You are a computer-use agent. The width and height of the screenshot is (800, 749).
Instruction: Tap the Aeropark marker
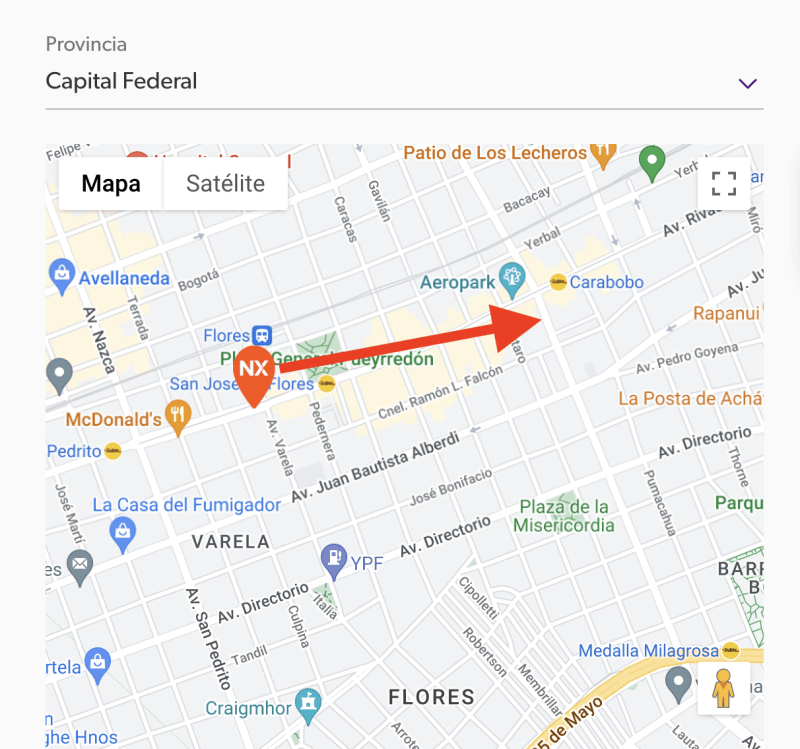(511, 275)
